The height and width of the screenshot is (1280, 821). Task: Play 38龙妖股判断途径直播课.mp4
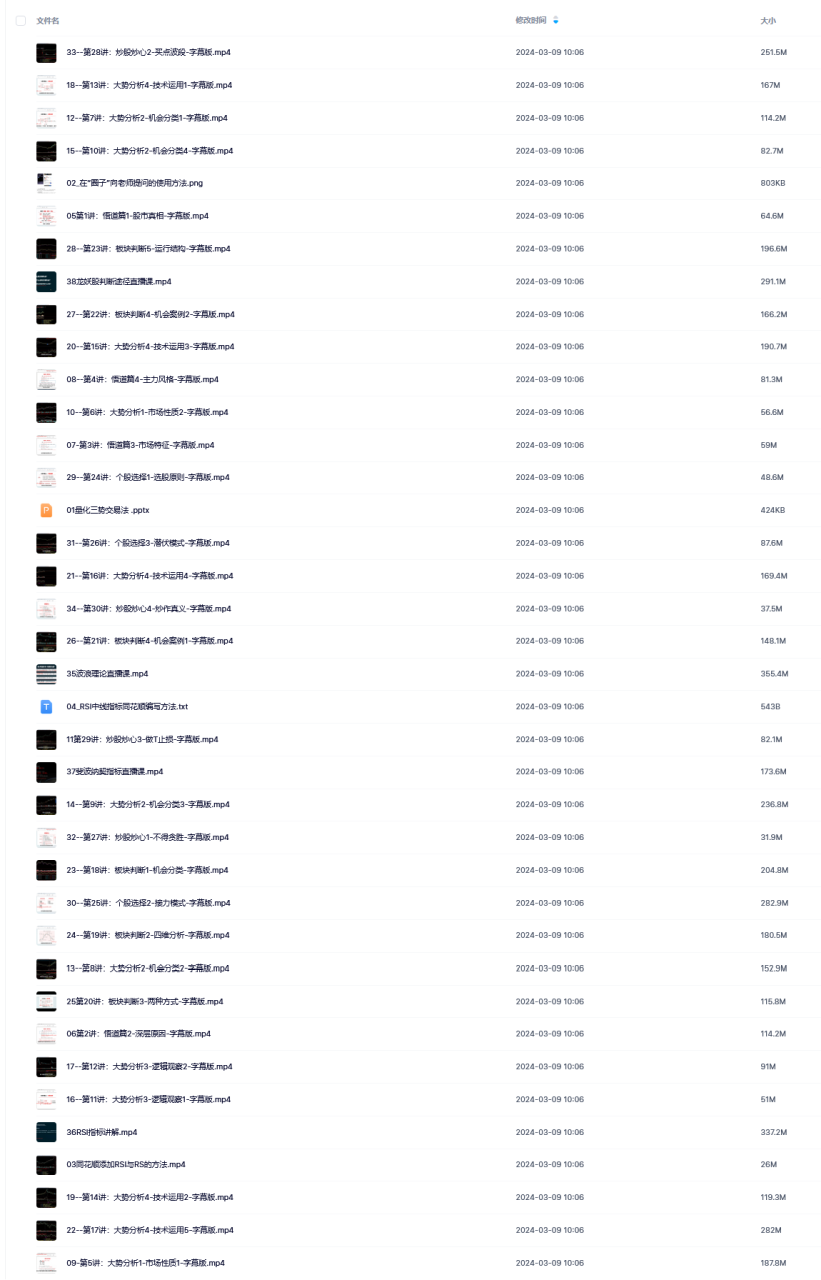pos(118,281)
